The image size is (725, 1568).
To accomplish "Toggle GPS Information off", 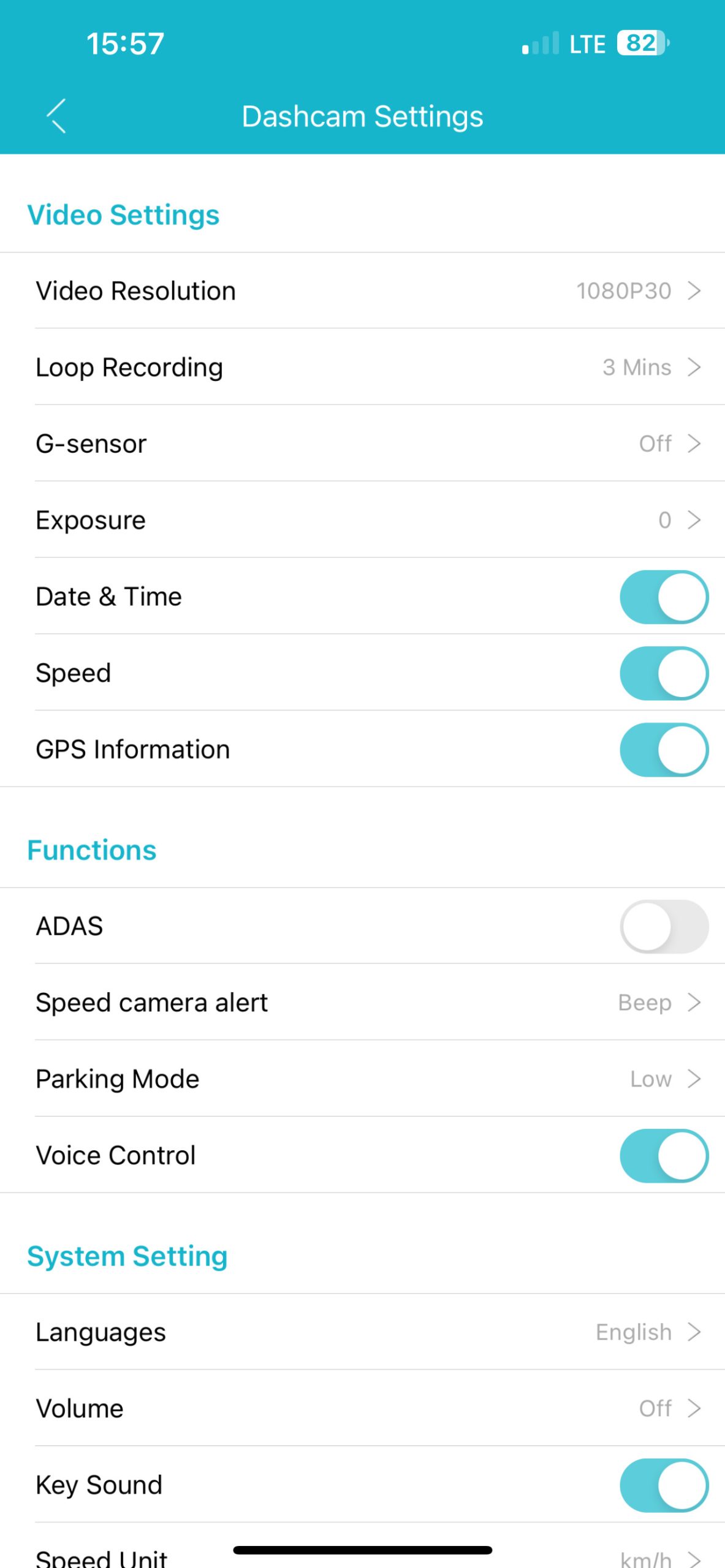I will pyautogui.click(x=664, y=750).
